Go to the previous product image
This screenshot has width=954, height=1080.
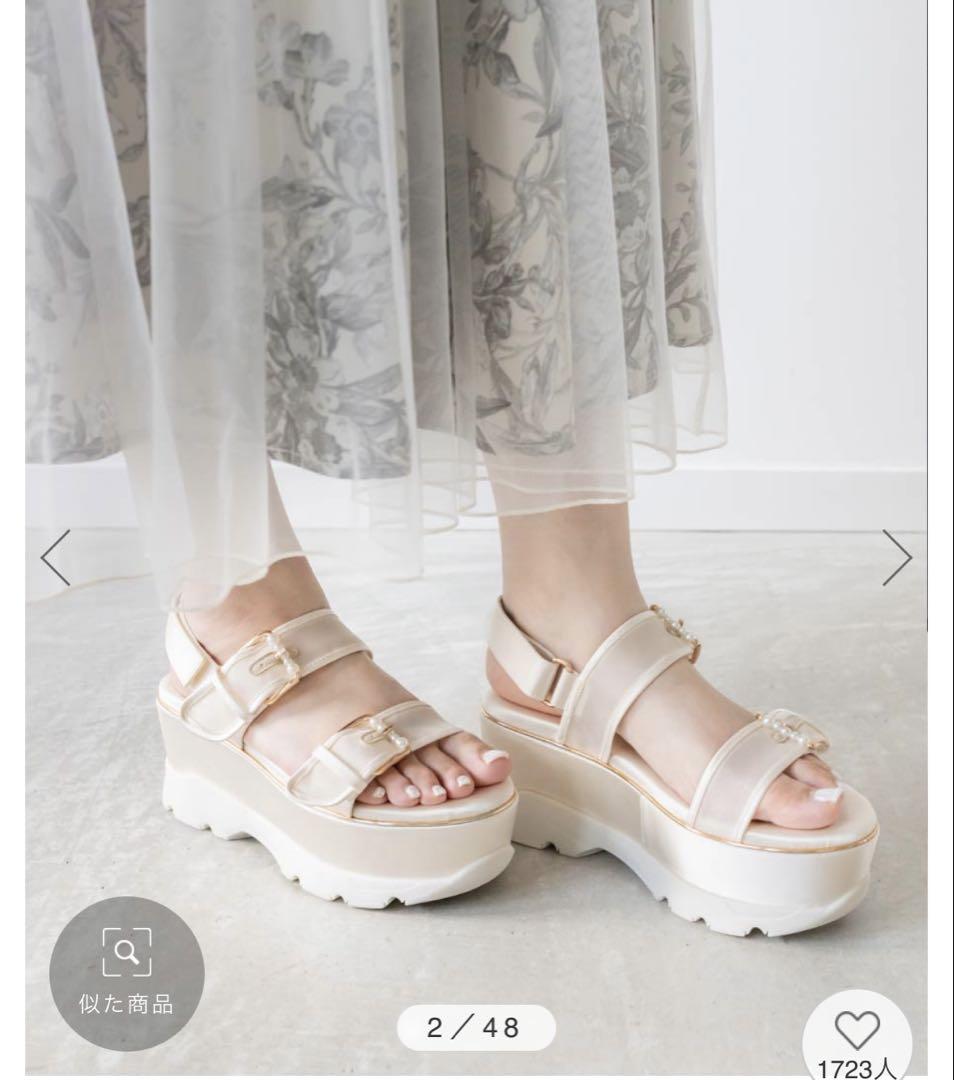point(55,557)
